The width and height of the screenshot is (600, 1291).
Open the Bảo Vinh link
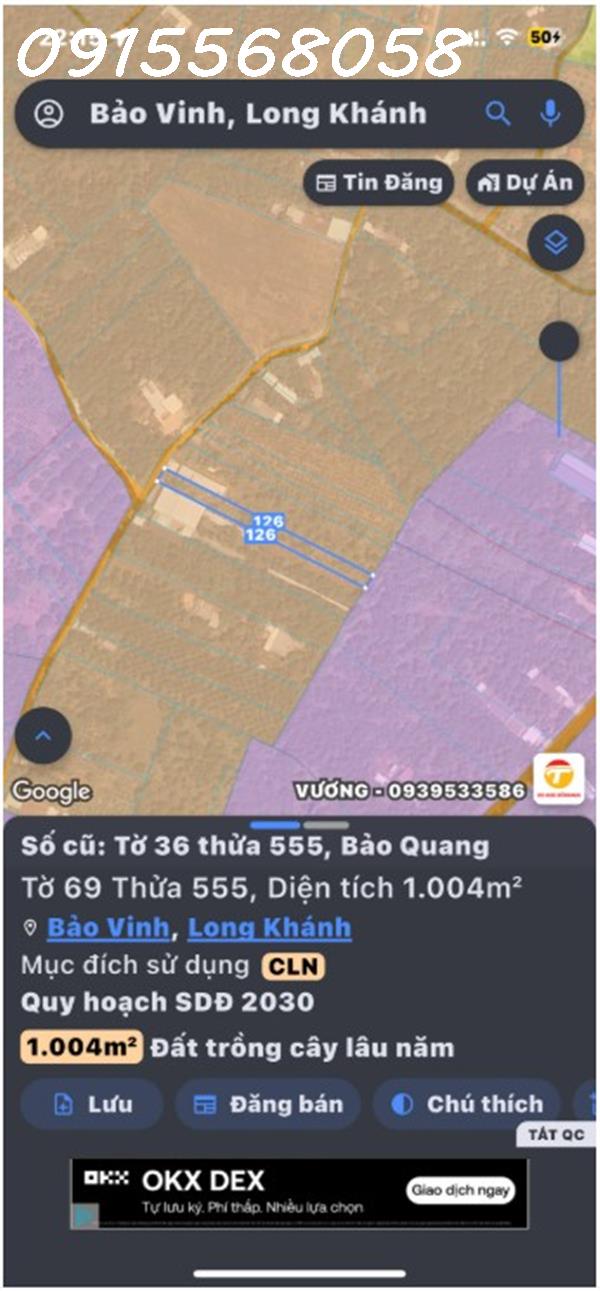click(108, 927)
